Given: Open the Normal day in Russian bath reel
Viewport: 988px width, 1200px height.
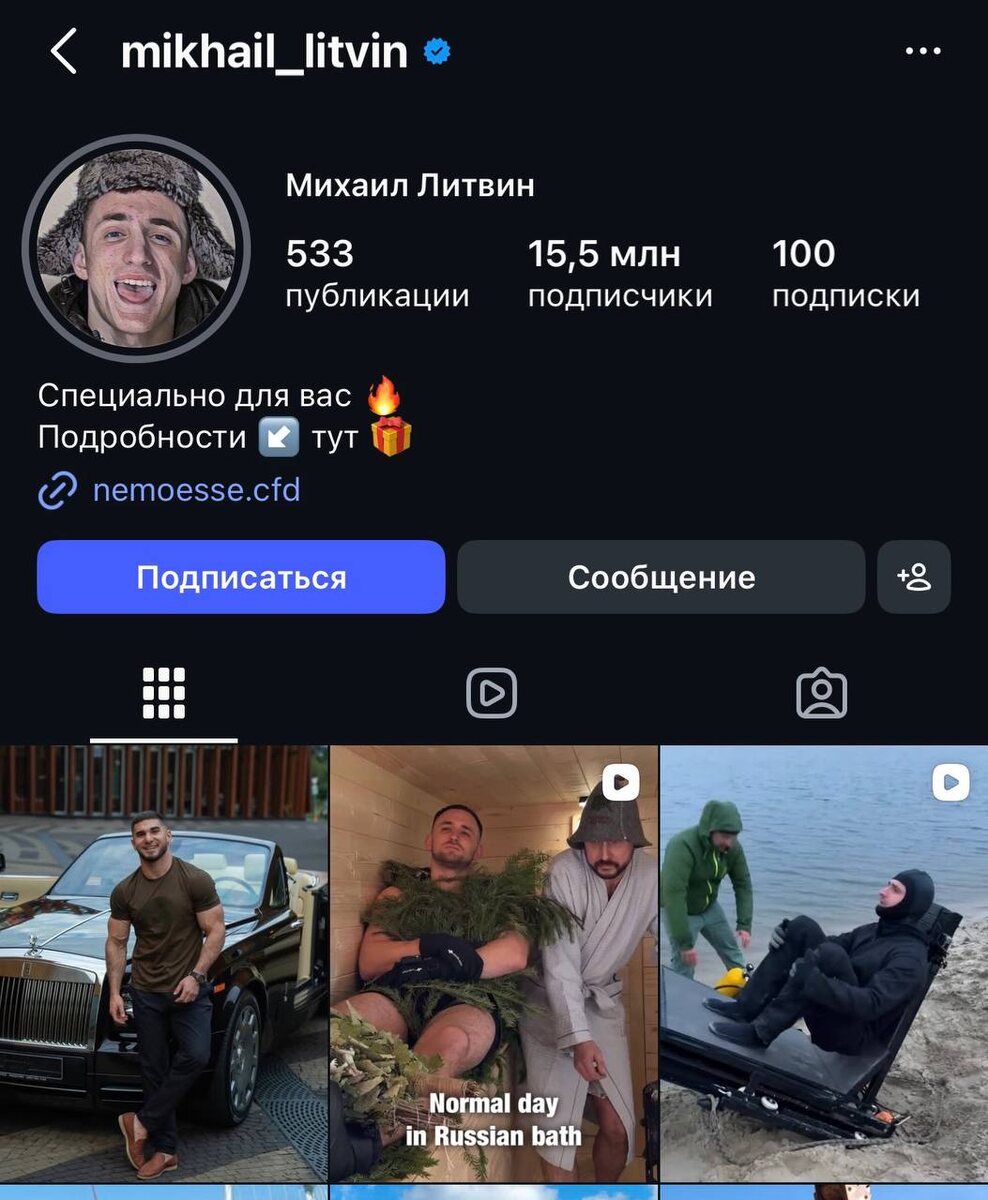Looking at the screenshot, I should pos(494,962).
